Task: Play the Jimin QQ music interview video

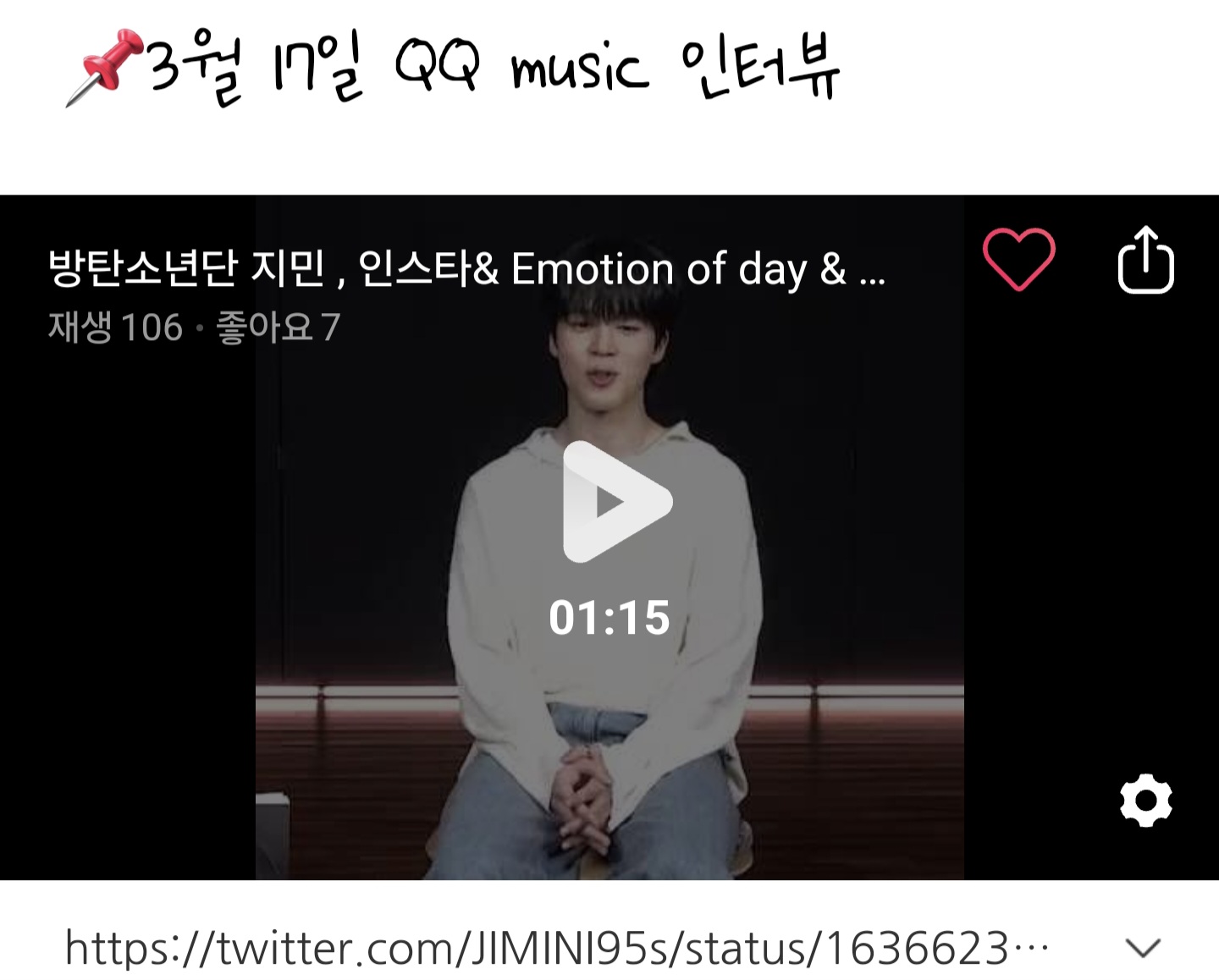Action: point(616,502)
